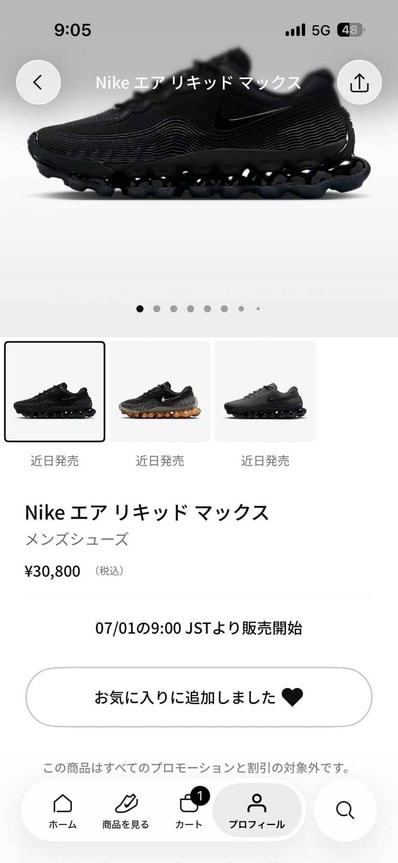Switch to the ホーム tab
The height and width of the screenshot is (863, 398).
tap(62, 811)
